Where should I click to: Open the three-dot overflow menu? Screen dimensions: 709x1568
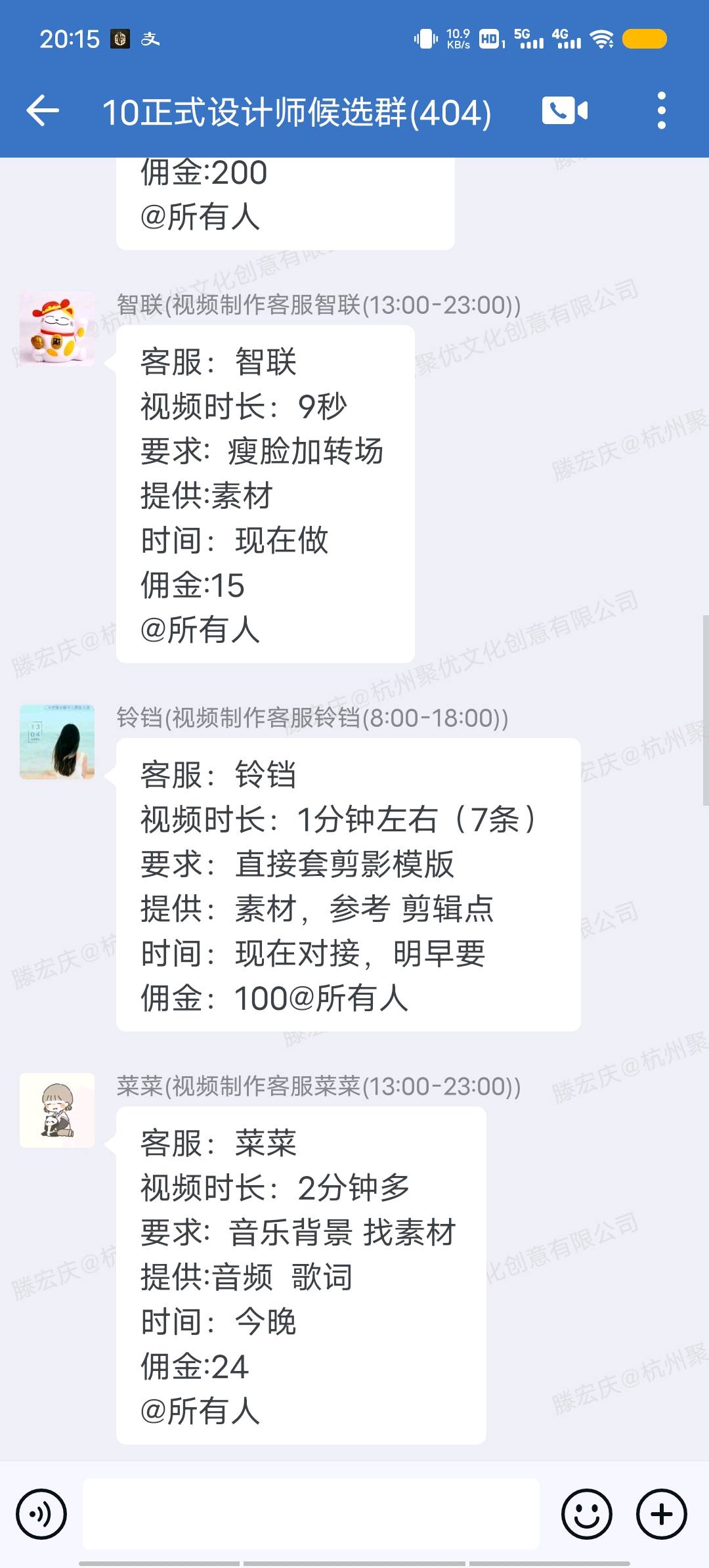pyautogui.click(x=661, y=110)
